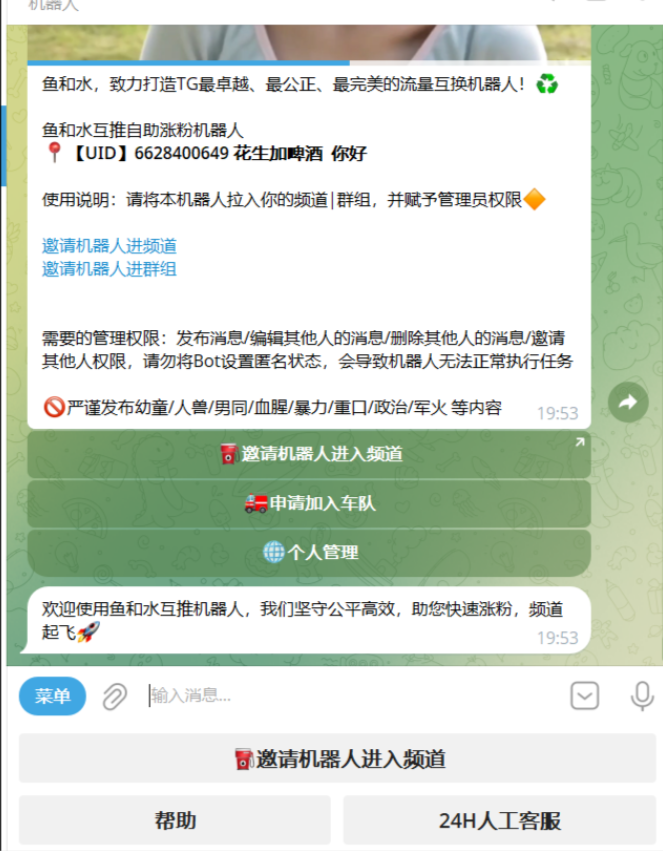This screenshot has height=851, width=663.
Task: Forward the bot message with share arrow
Action: pyautogui.click(x=628, y=402)
